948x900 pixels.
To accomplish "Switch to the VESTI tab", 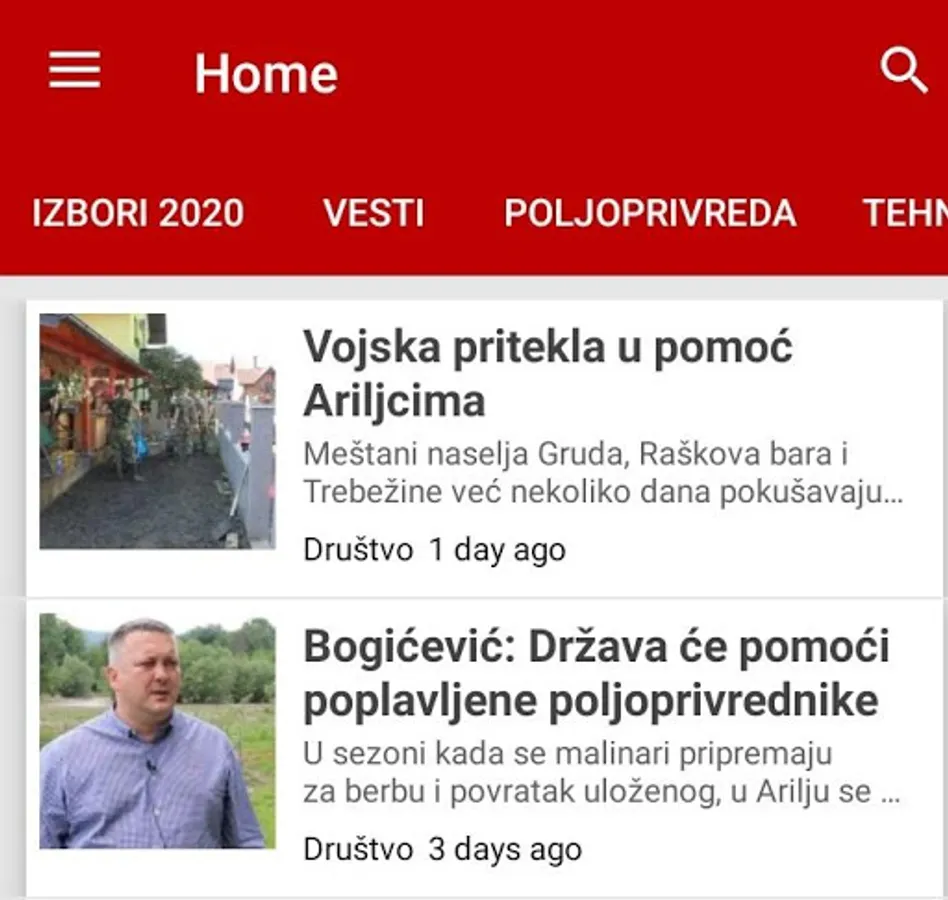I will click(373, 213).
